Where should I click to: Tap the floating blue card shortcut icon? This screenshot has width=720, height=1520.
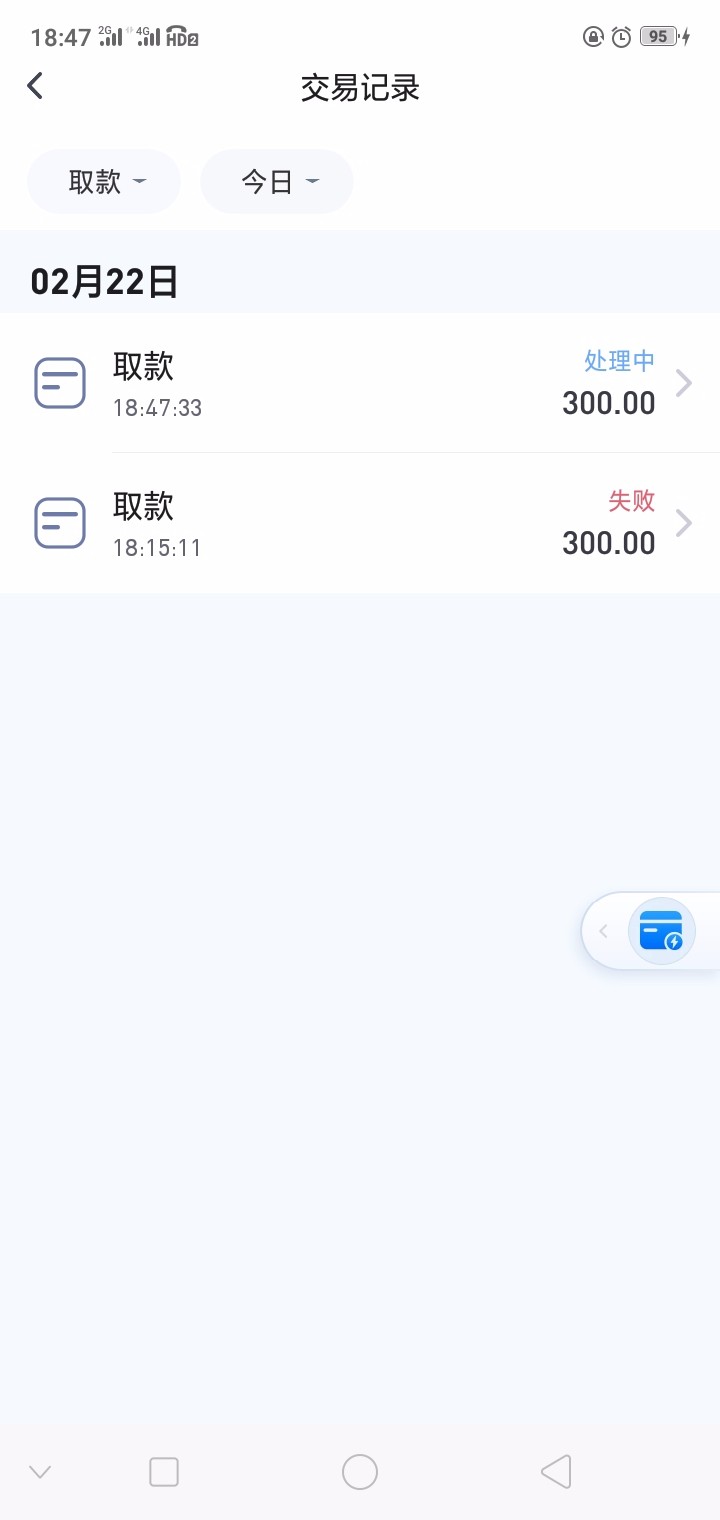[661, 931]
